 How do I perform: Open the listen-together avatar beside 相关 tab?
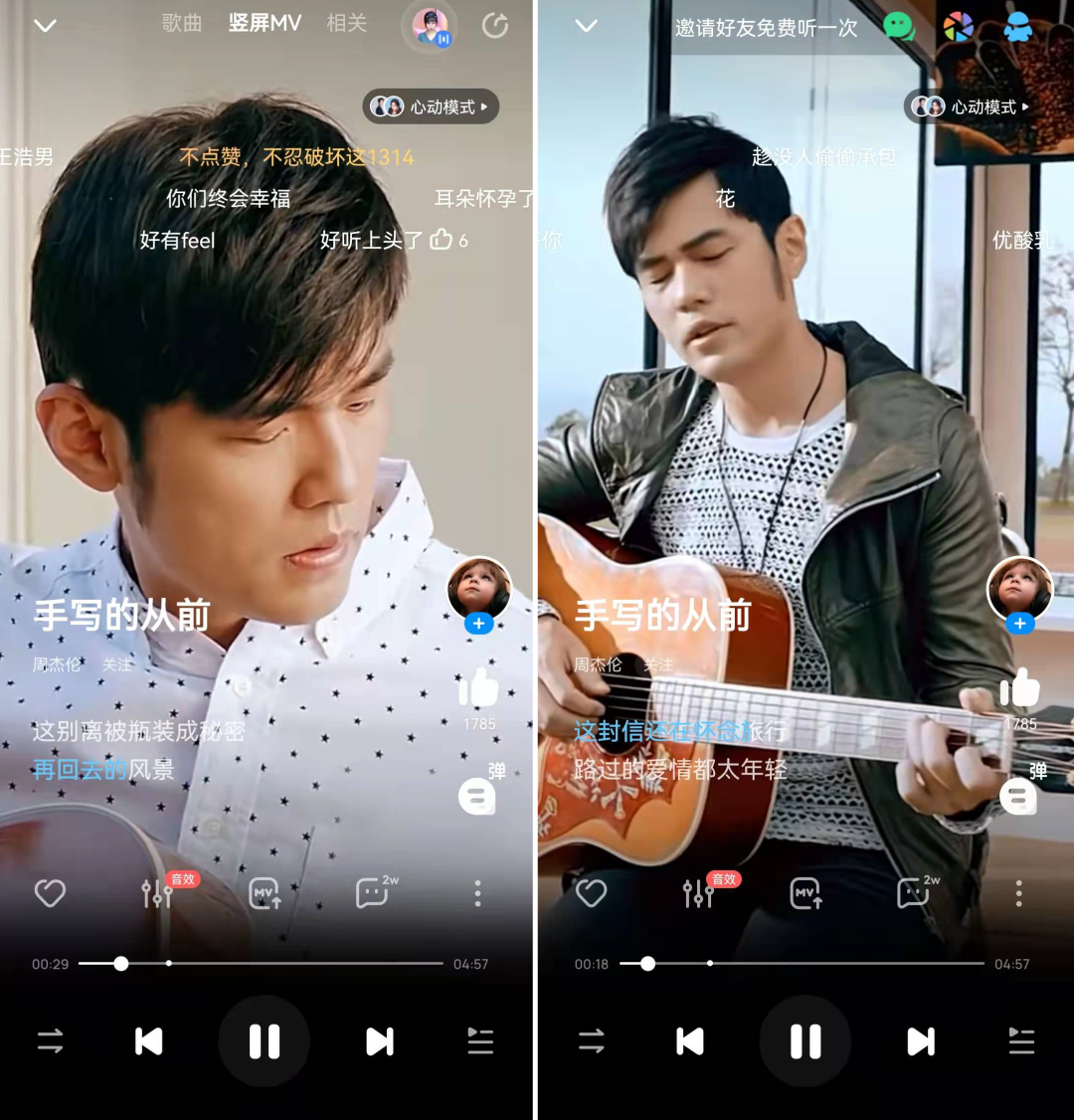tap(430, 26)
